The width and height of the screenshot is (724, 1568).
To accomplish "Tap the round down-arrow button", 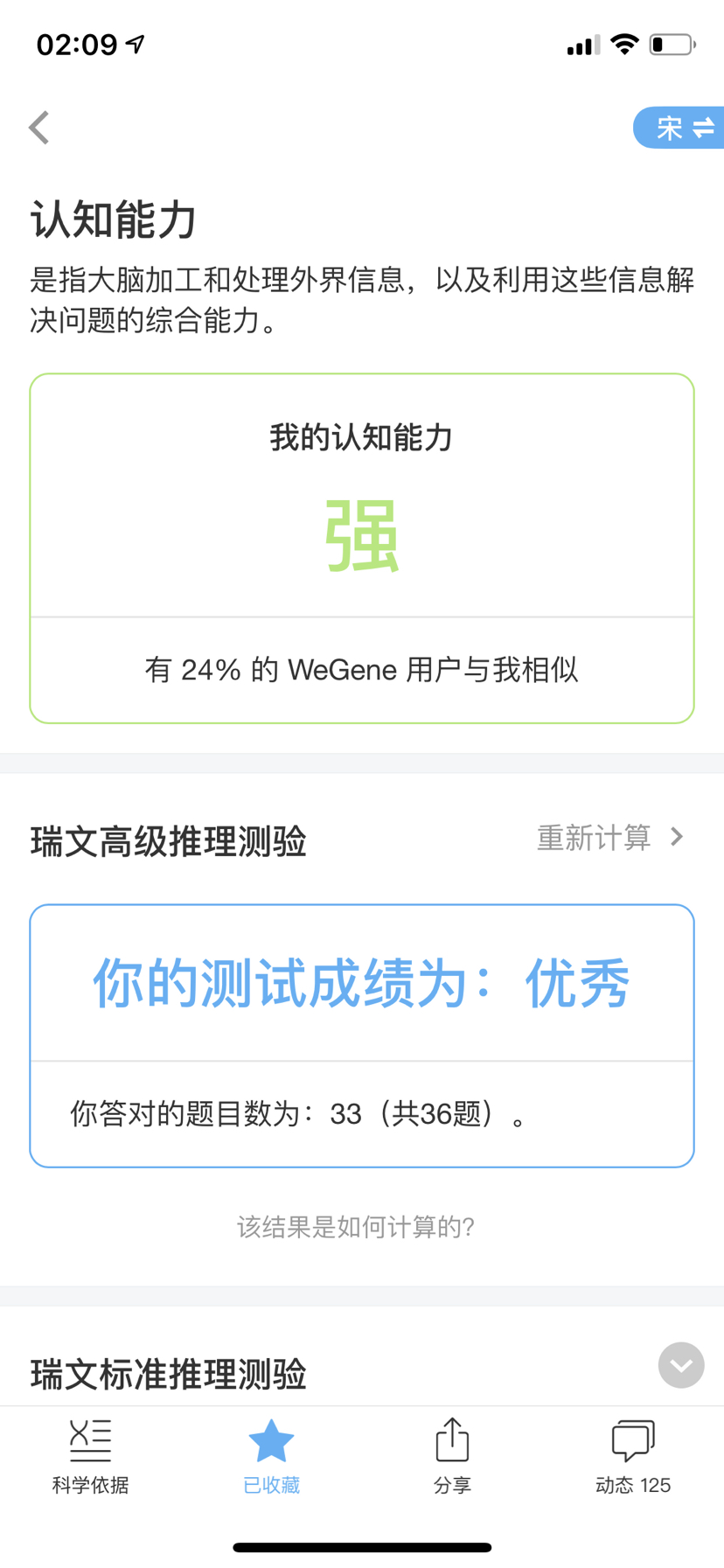I will [x=680, y=1364].
